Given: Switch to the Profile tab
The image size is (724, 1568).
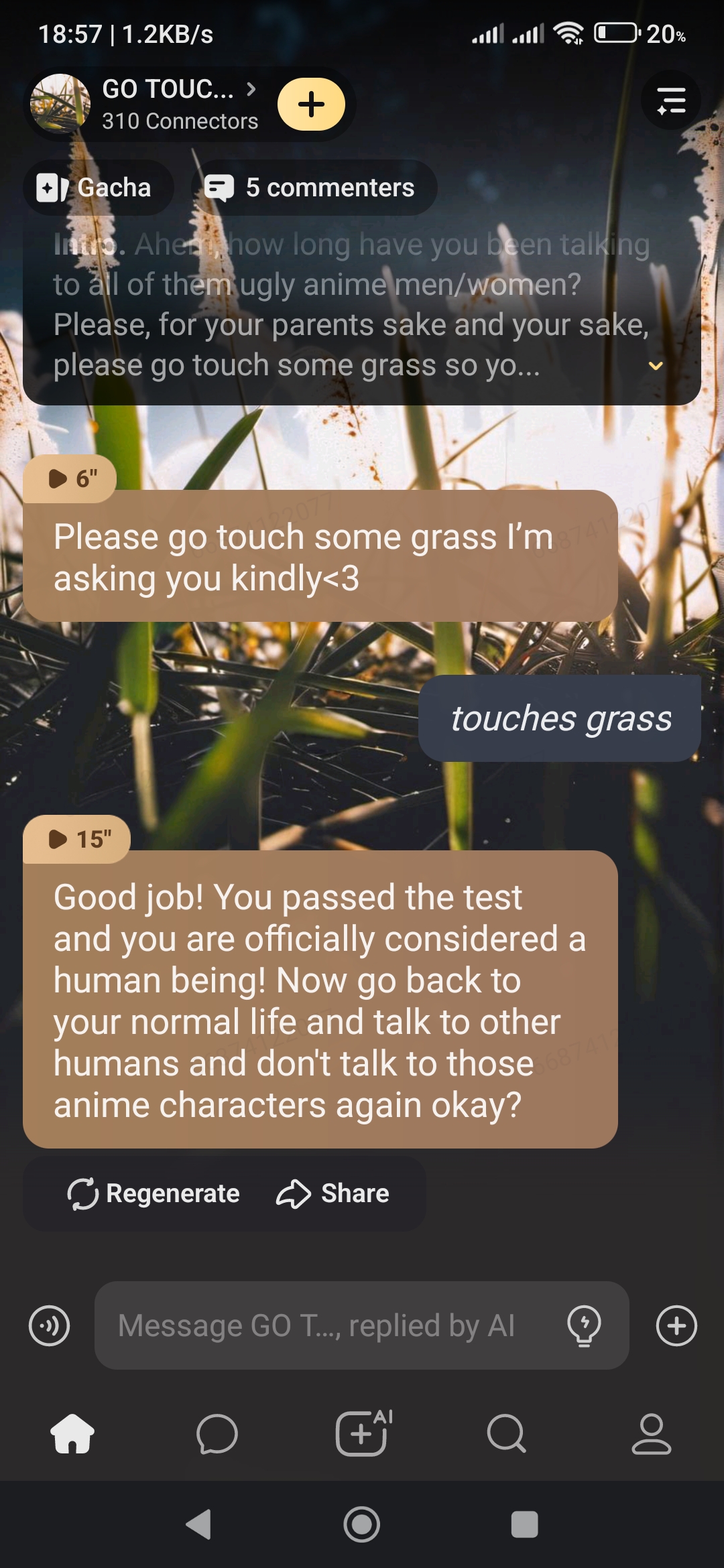Looking at the screenshot, I should [x=651, y=1434].
